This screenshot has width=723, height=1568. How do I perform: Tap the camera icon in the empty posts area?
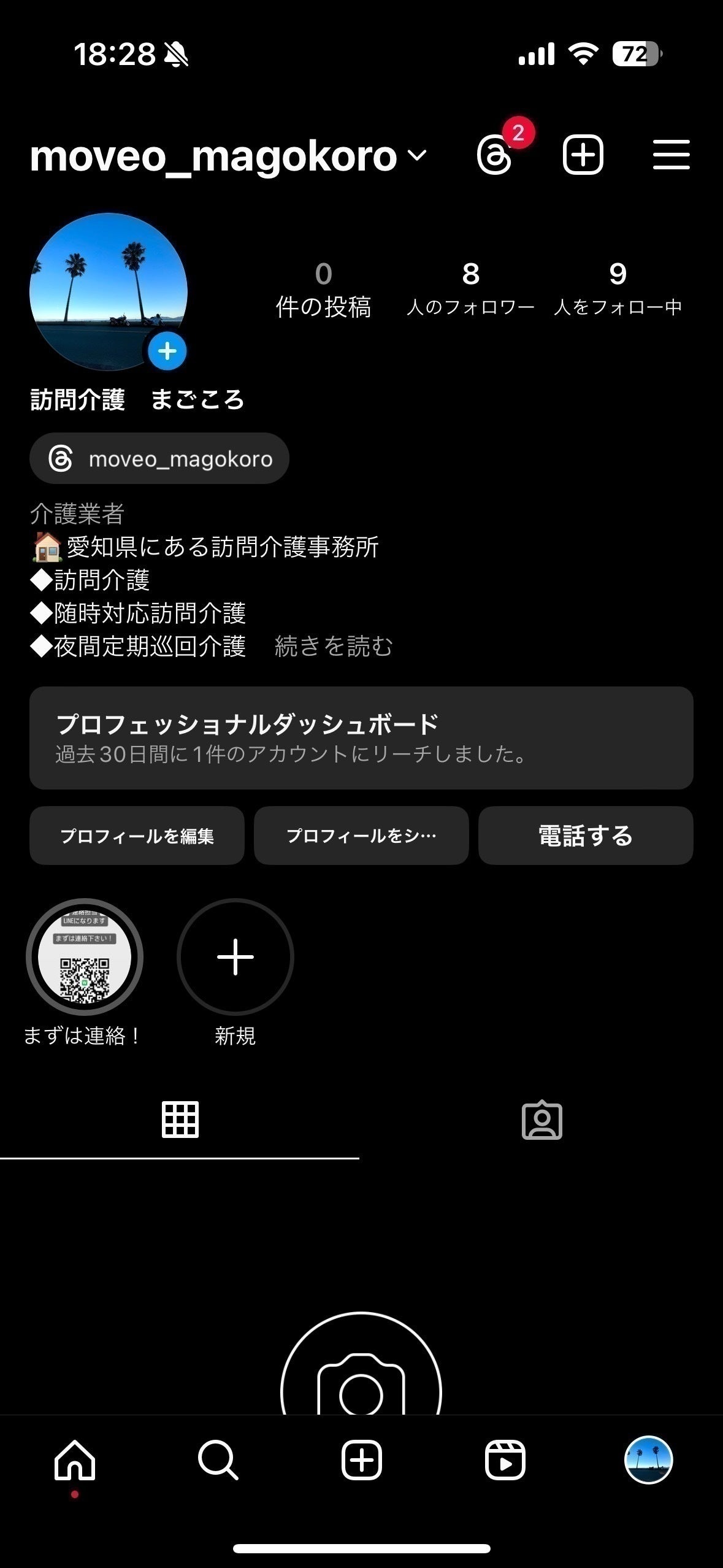click(x=361, y=1371)
